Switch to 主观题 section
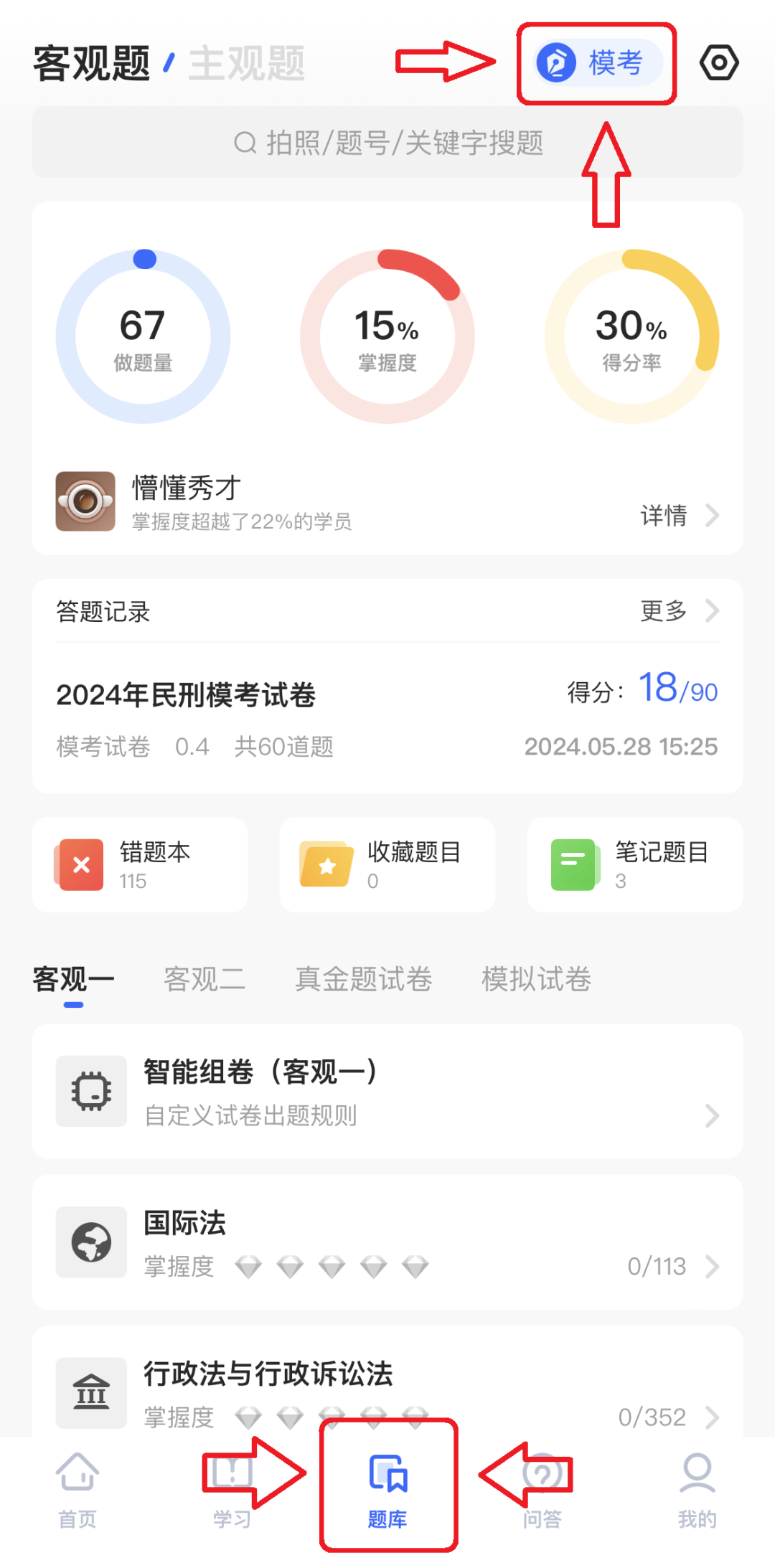This screenshot has width=775, height=1568. (246, 64)
